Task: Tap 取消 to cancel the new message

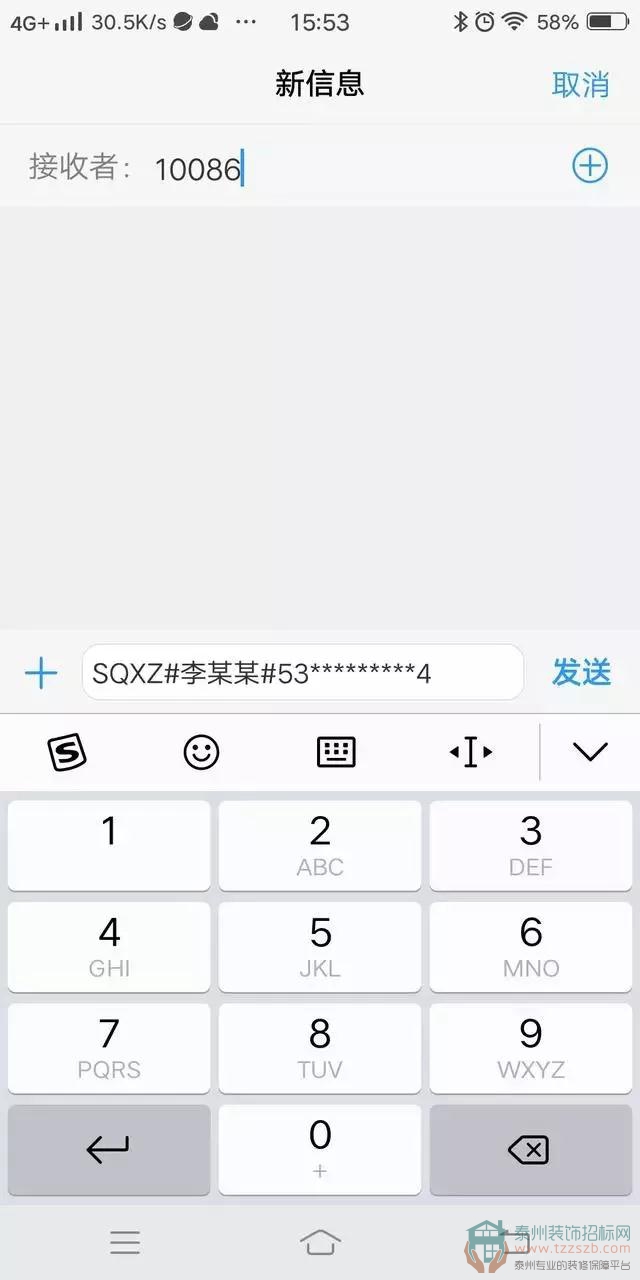Action: [580, 84]
